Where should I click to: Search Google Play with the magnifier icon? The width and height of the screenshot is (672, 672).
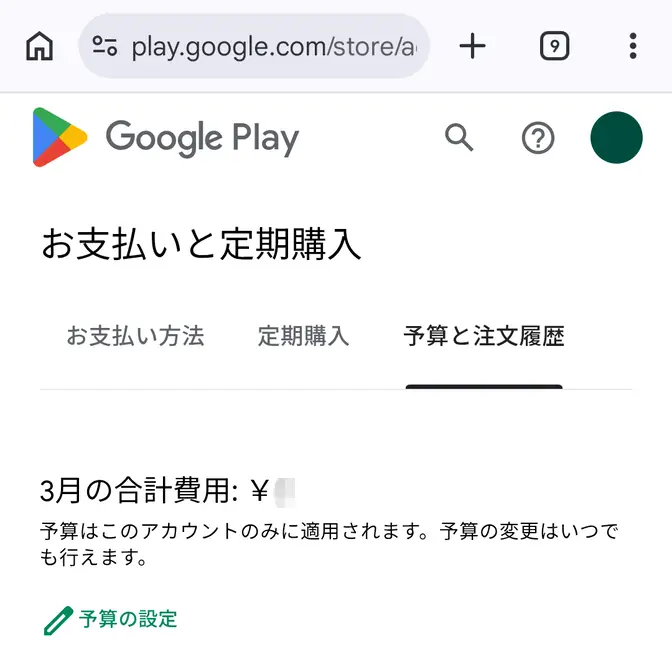(459, 138)
